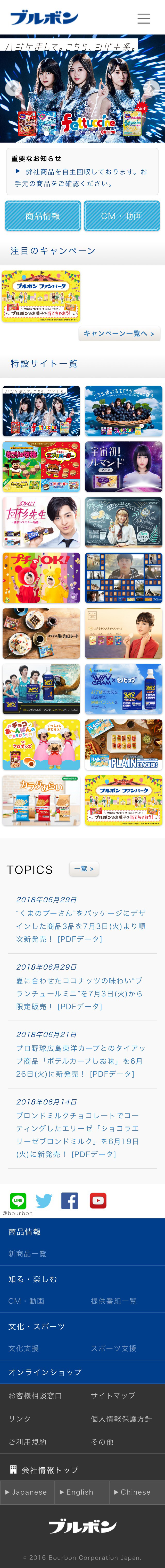Switch language to English
Screen dimensions: 165x1568
[x=79, y=1492]
